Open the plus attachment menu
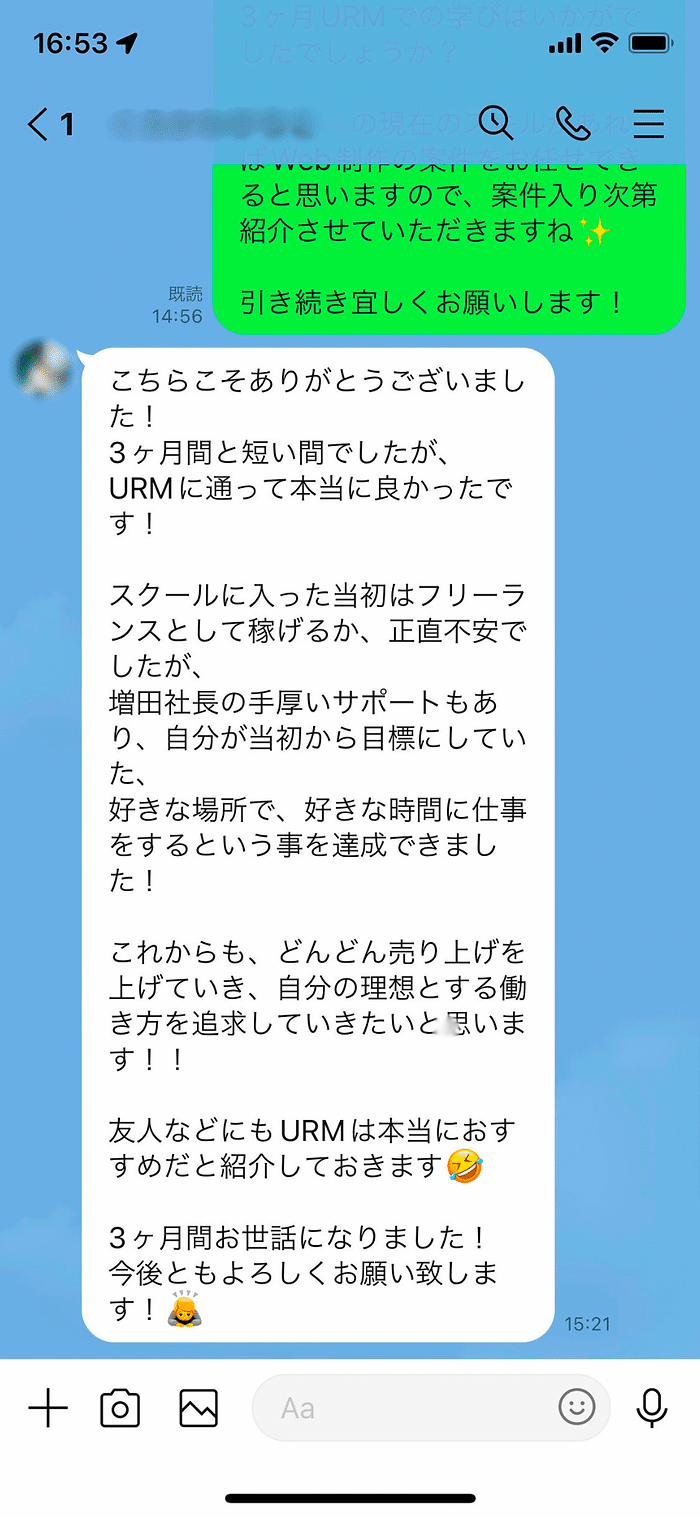 (47, 1408)
